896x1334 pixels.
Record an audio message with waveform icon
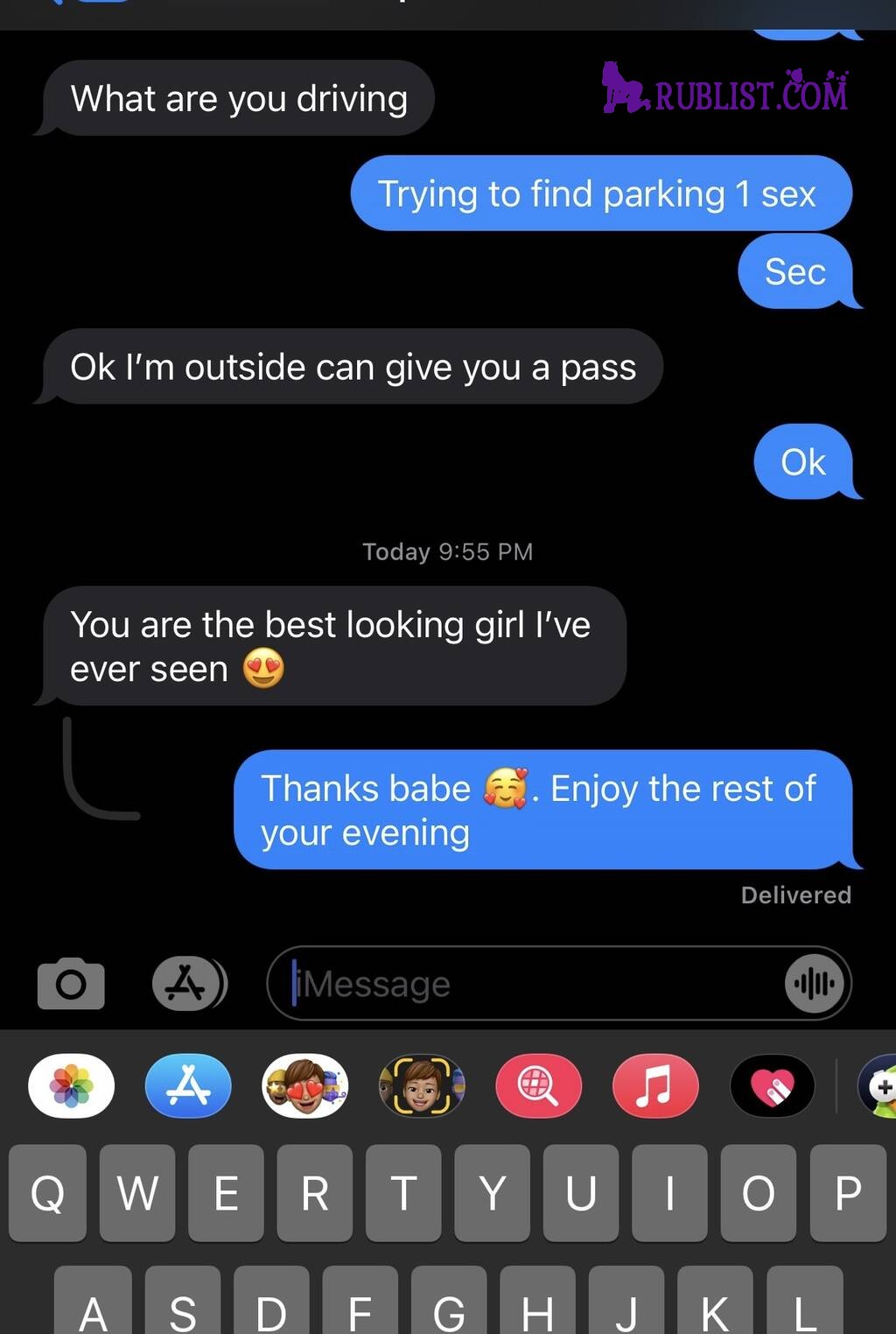tap(815, 984)
